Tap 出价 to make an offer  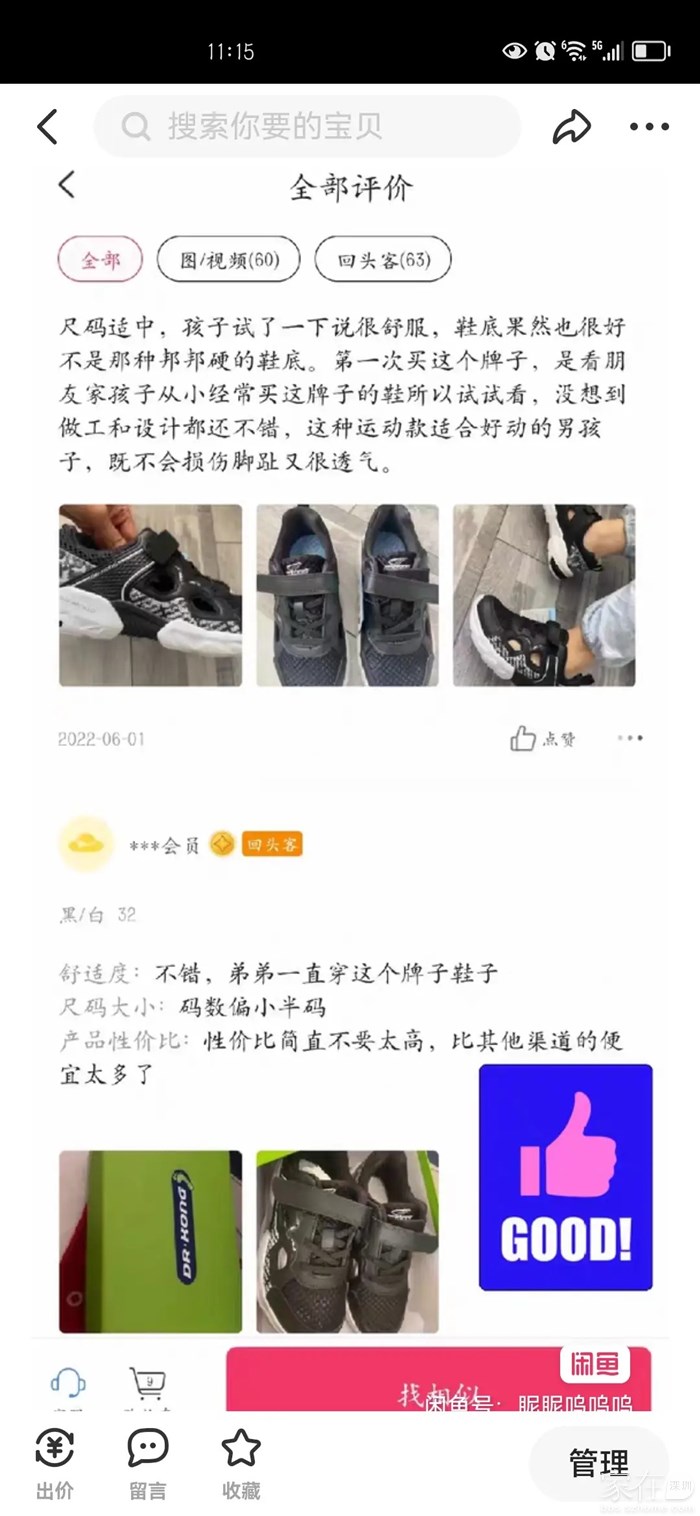point(55,1463)
